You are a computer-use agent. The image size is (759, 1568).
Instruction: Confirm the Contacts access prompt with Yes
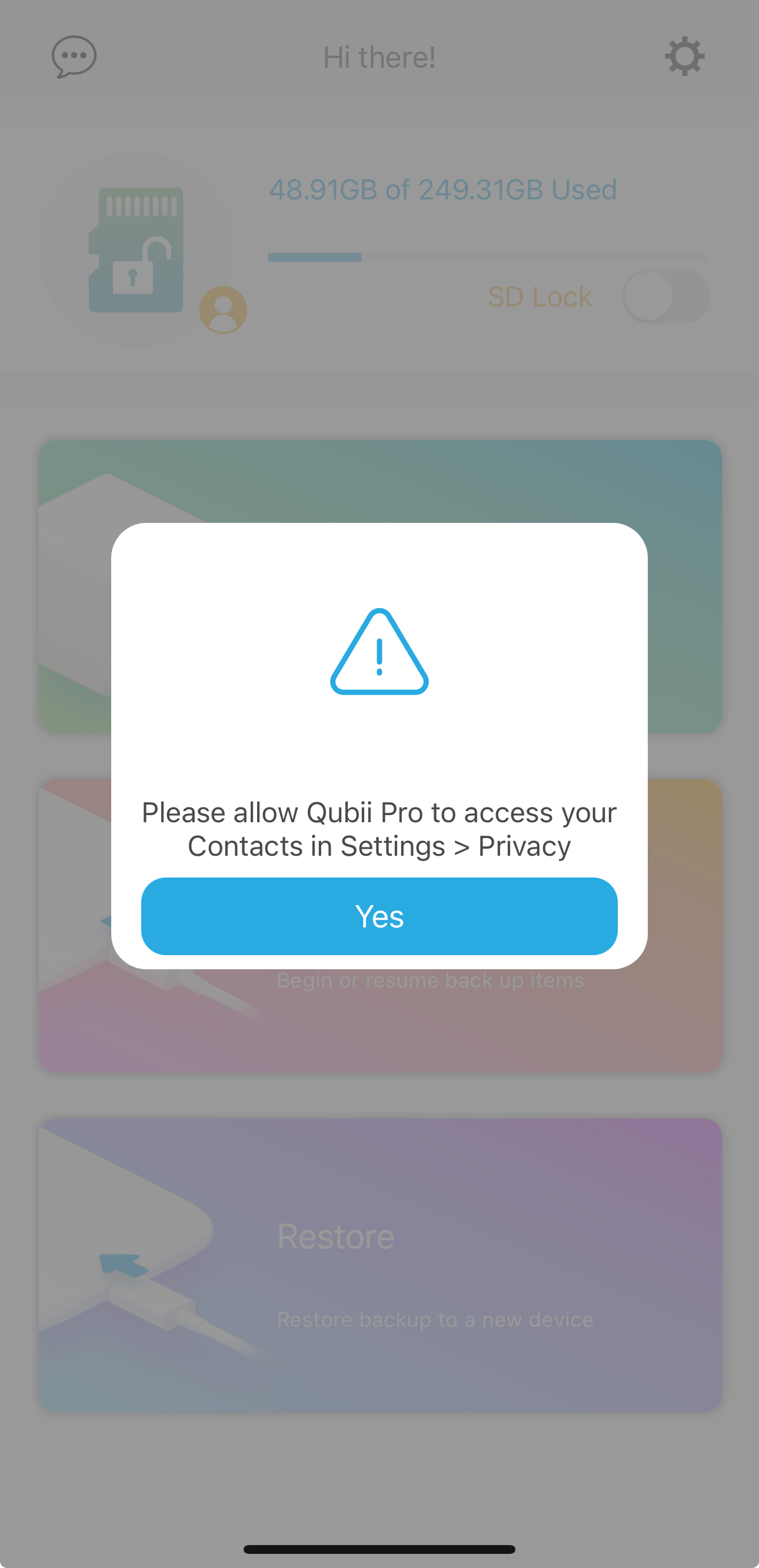tap(379, 916)
